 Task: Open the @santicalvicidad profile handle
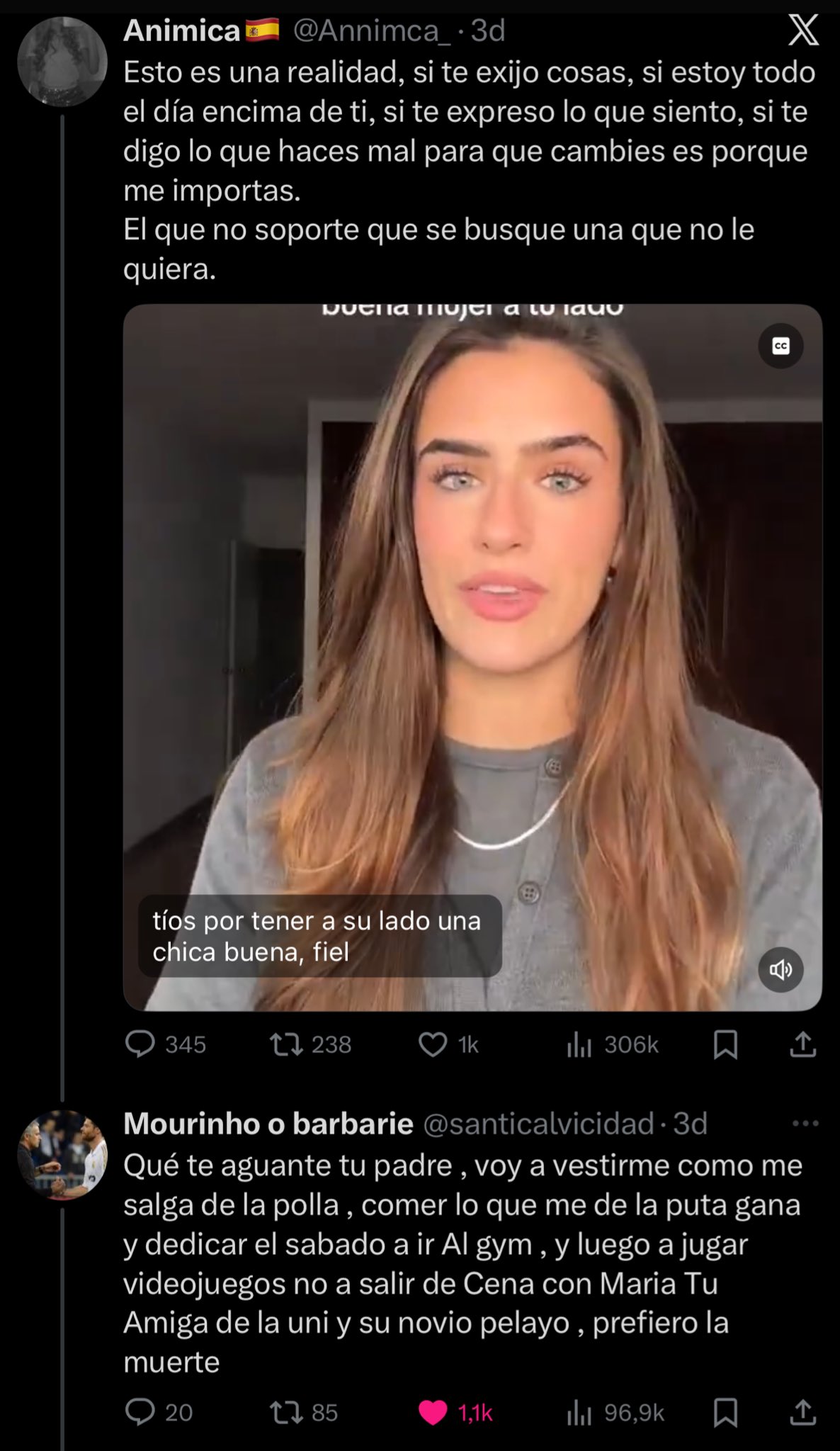click(538, 1124)
